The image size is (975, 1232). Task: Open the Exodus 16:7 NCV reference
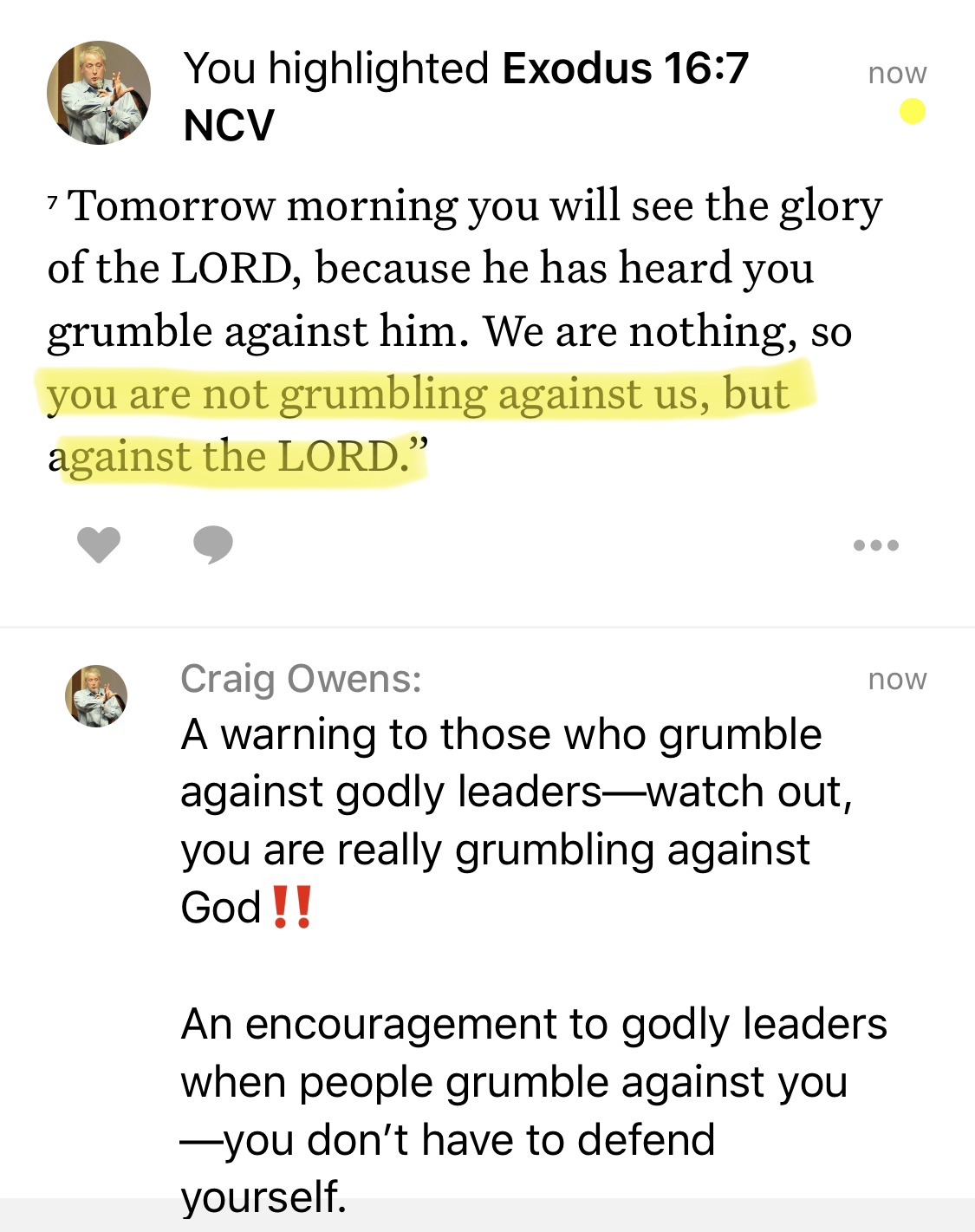coord(624,69)
